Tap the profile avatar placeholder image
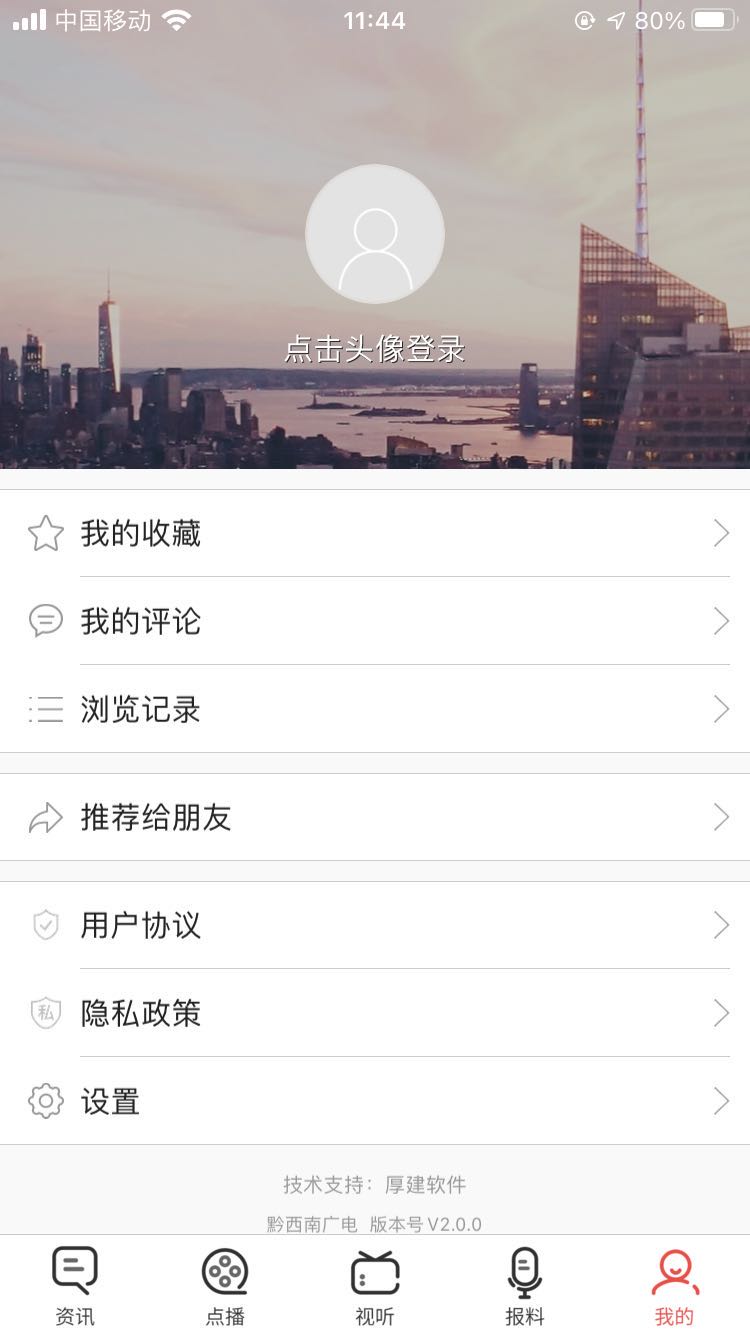The width and height of the screenshot is (750, 1334). tap(375, 233)
